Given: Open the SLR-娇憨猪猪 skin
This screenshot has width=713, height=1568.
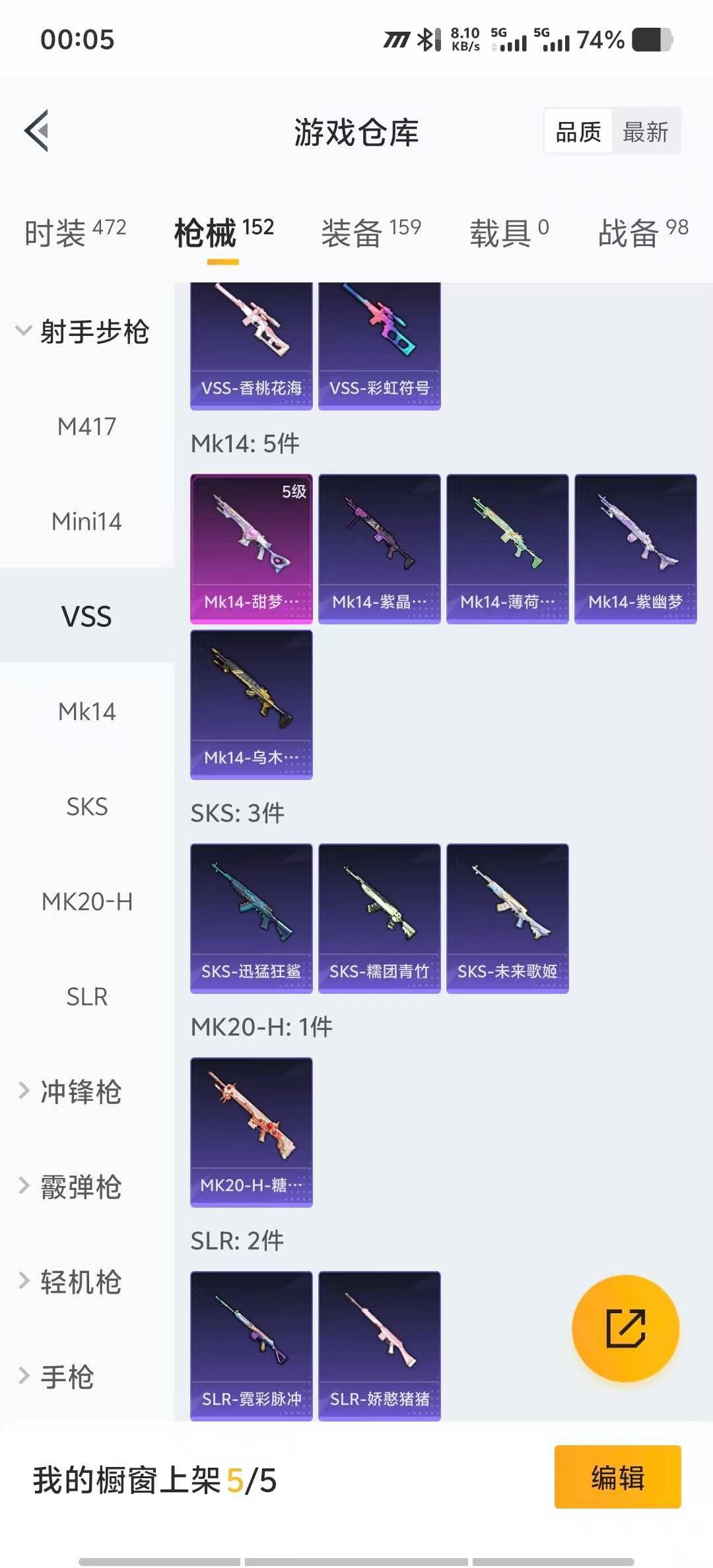Looking at the screenshot, I should coord(379,1345).
